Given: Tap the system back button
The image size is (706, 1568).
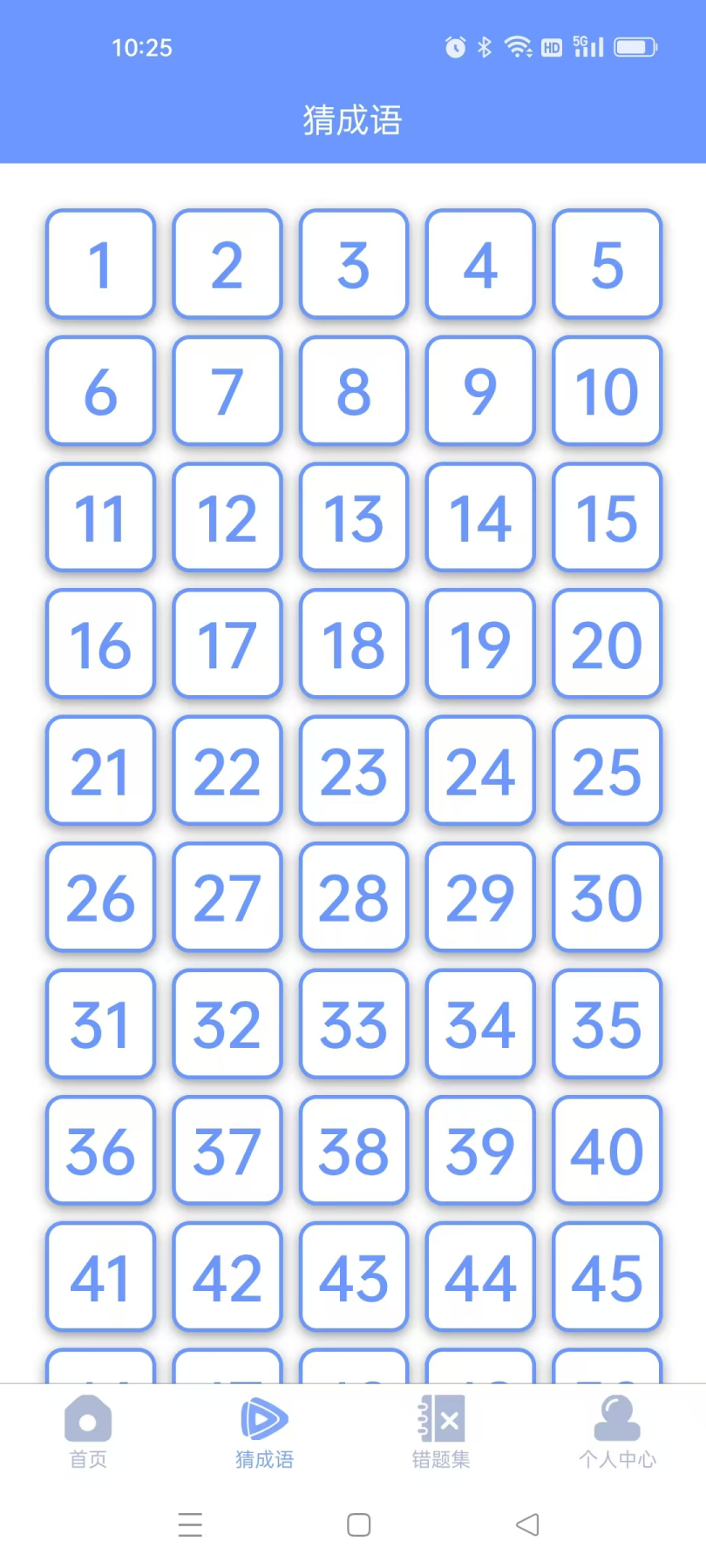Looking at the screenshot, I should (527, 1524).
